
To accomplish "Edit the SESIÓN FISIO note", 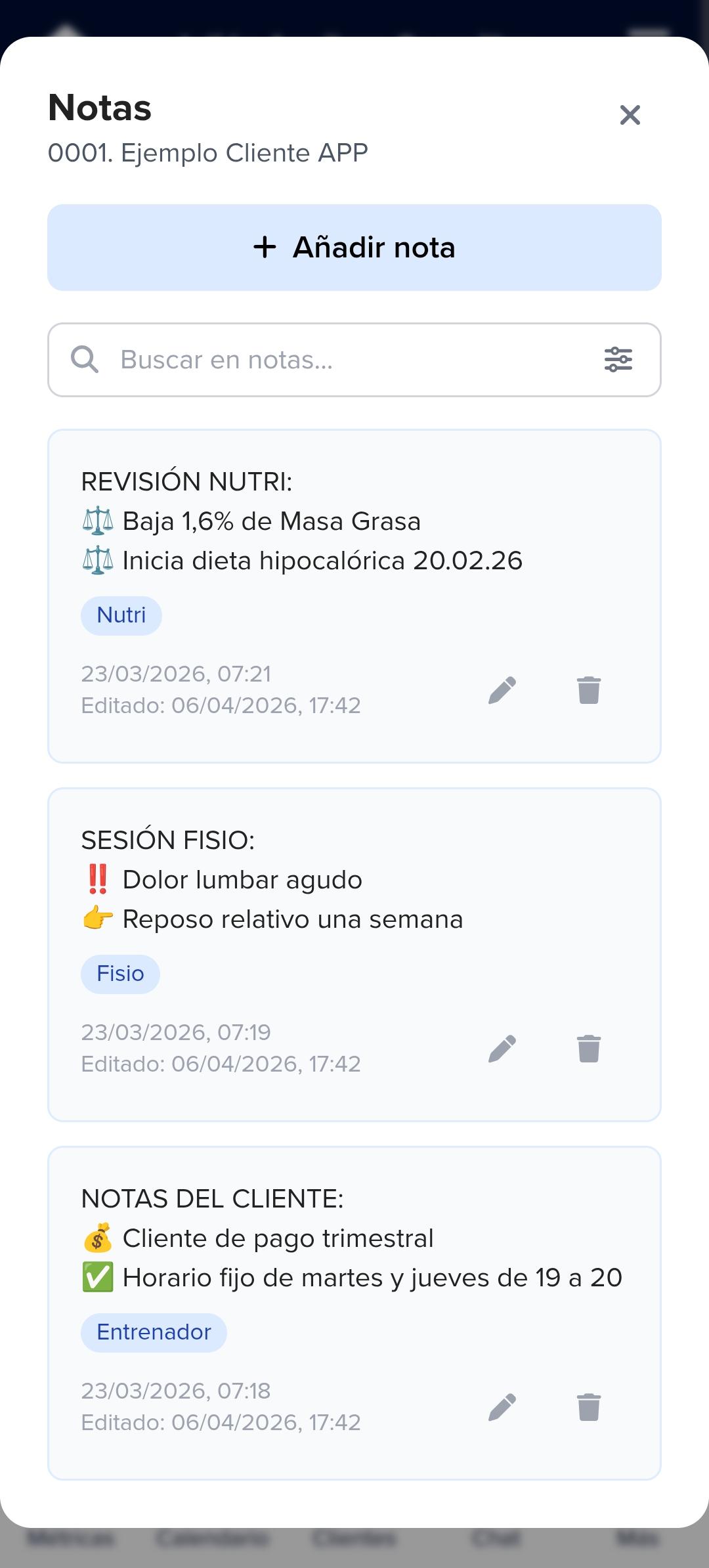I will [x=502, y=1049].
